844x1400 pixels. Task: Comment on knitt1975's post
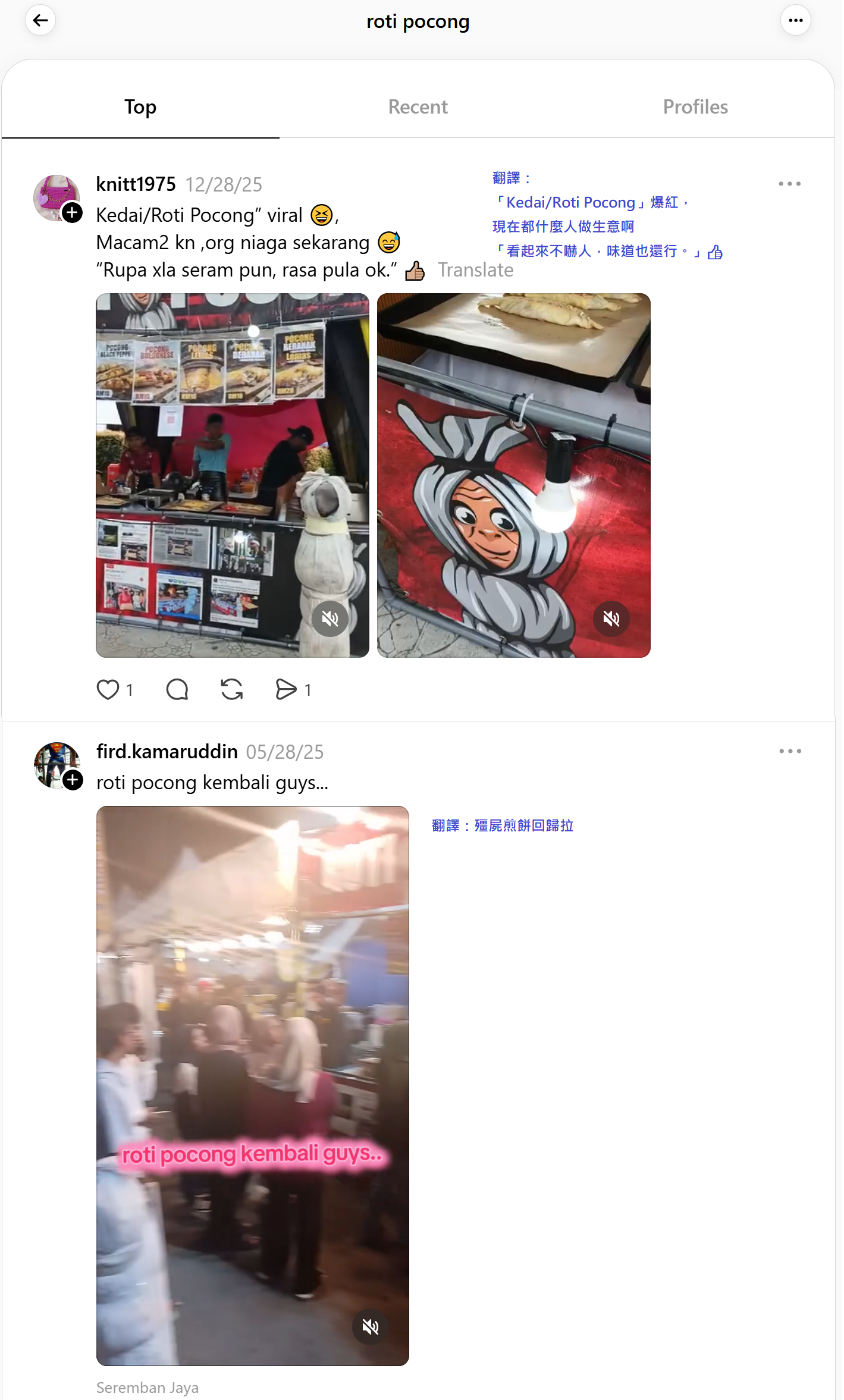click(177, 690)
